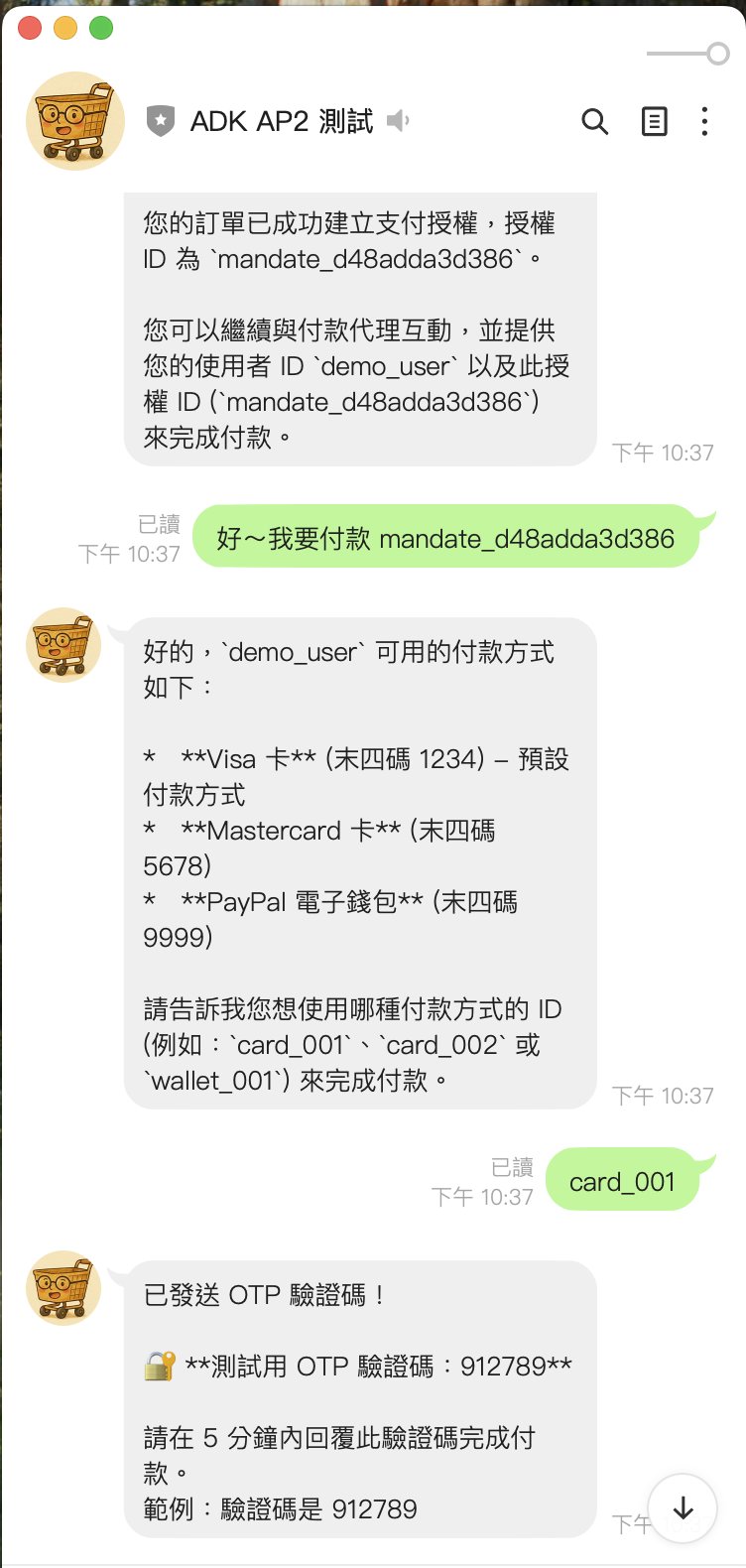746x1568 pixels.
Task: Tap the sender avatar beside the OTP message
Action: [x=63, y=1288]
